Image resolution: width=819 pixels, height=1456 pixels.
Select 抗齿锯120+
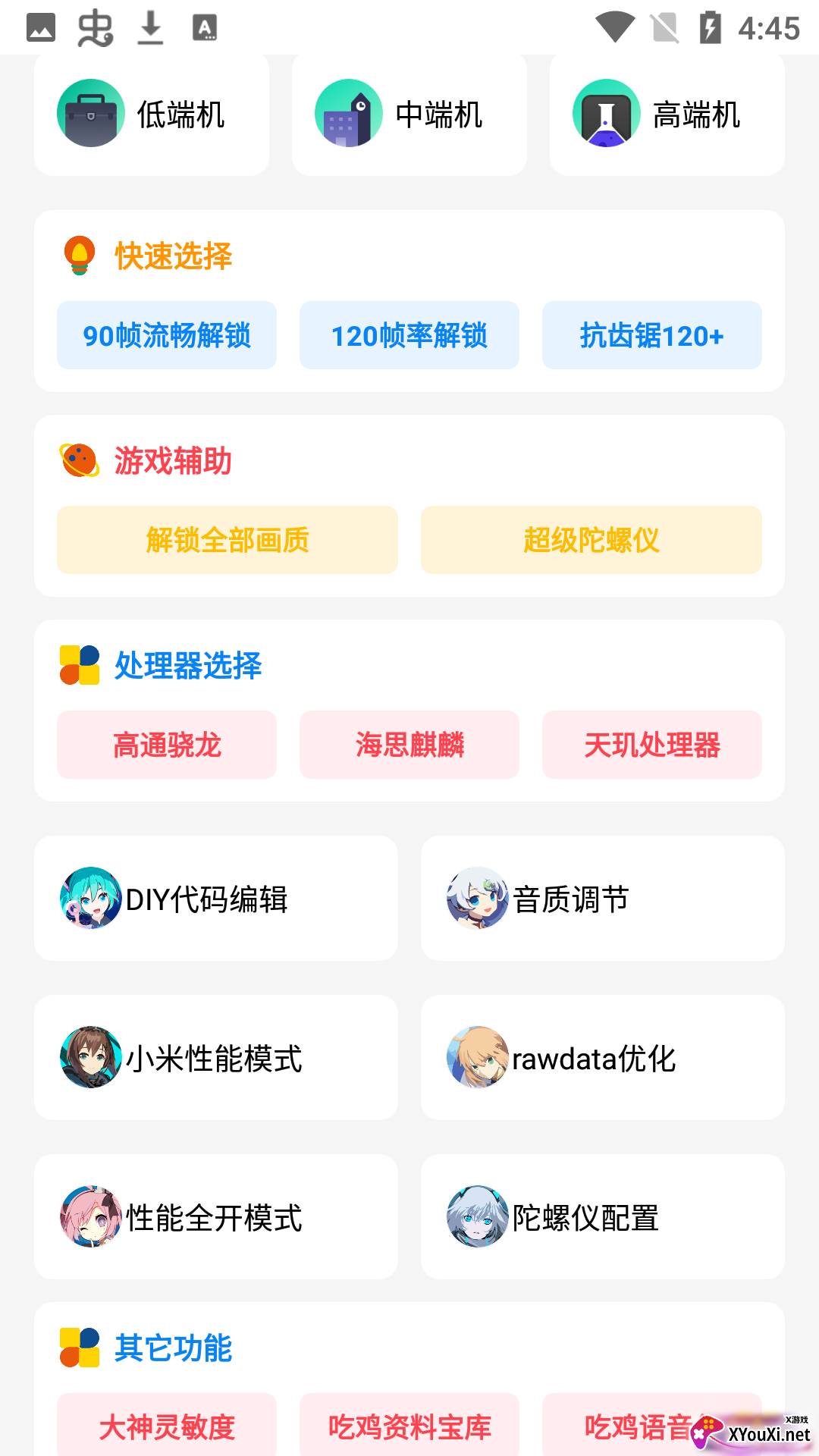(651, 335)
